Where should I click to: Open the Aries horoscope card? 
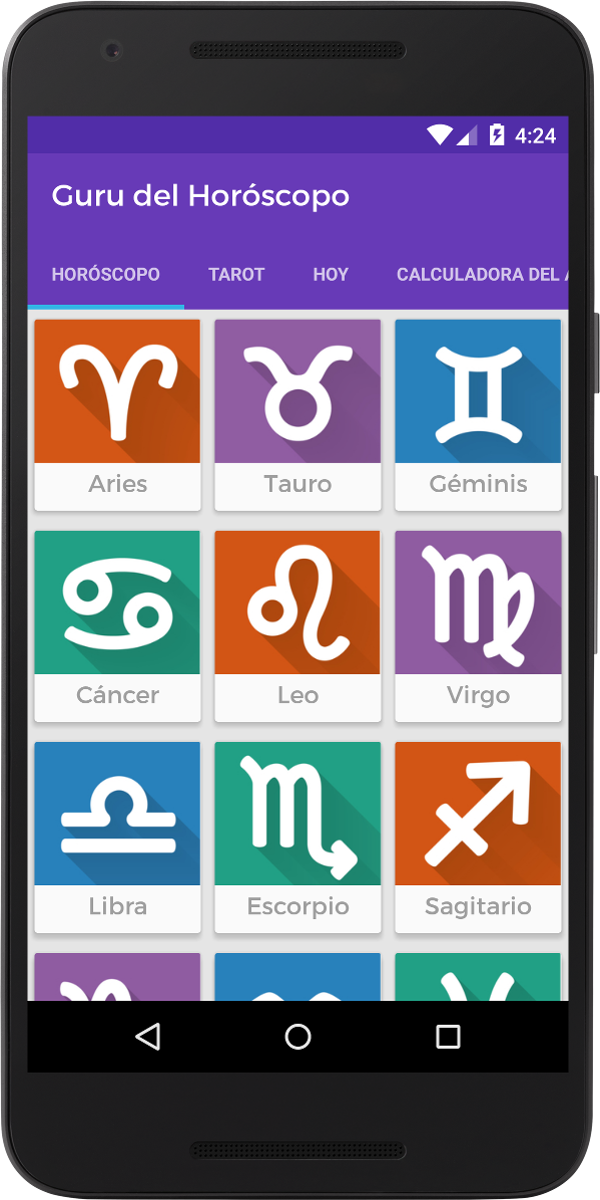pos(117,413)
